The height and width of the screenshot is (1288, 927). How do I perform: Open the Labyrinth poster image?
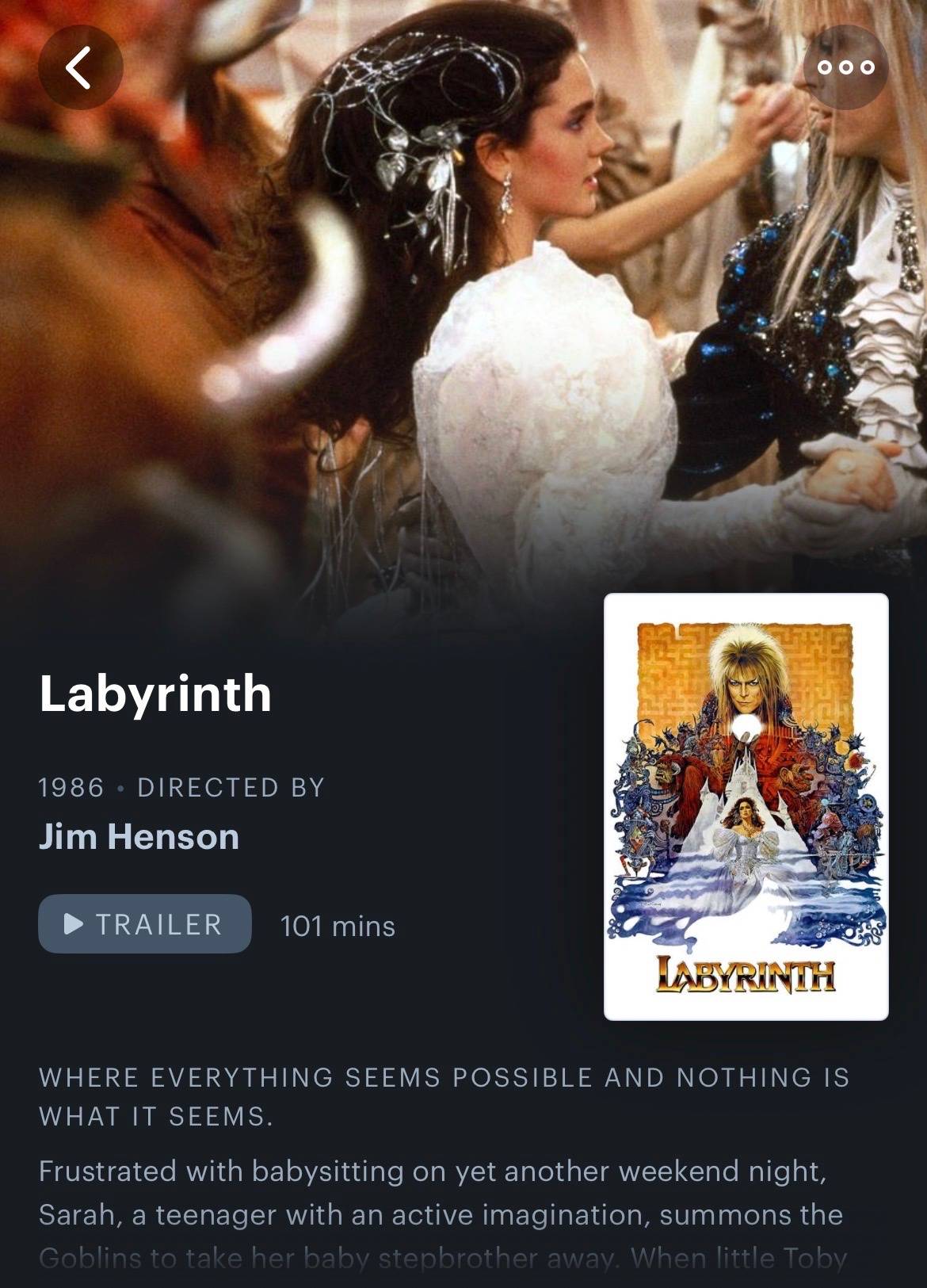click(746, 807)
